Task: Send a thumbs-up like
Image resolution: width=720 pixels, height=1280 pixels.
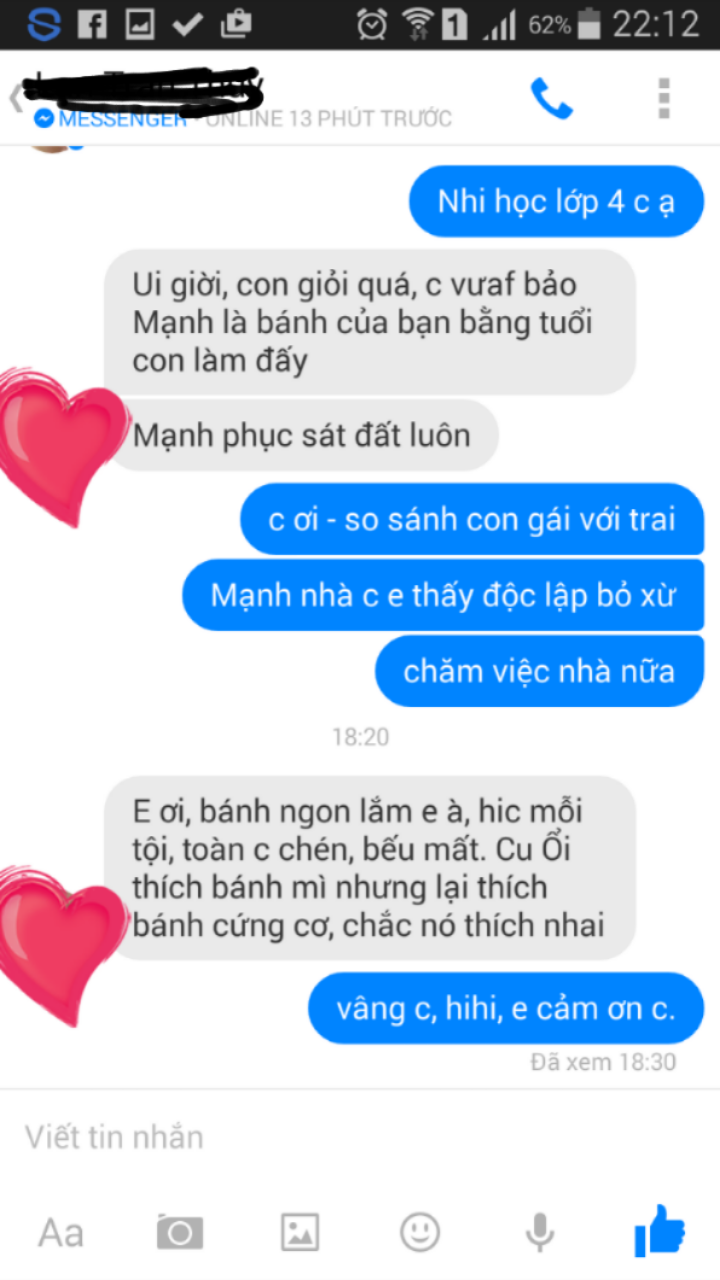Action: (659, 1230)
